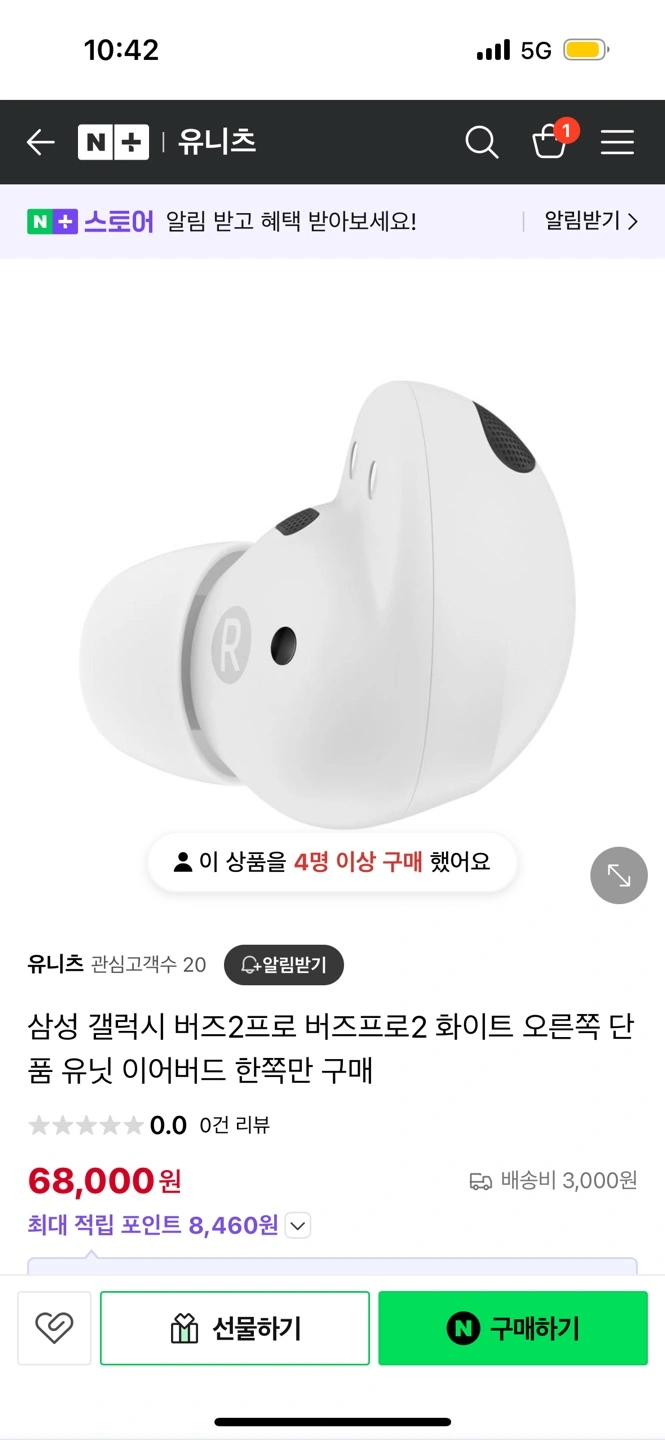This screenshot has width=665, height=1440.
Task: Open the N+ logo in the header
Action: coord(113,143)
